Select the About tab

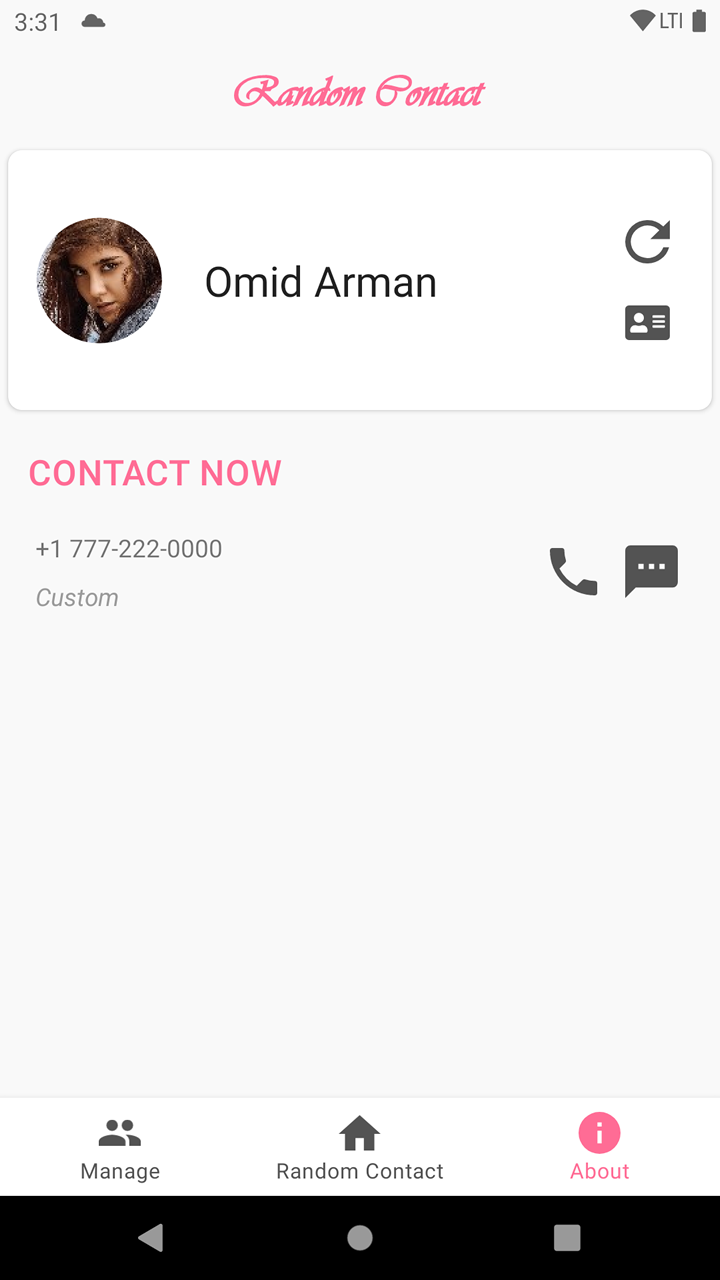(599, 1148)
